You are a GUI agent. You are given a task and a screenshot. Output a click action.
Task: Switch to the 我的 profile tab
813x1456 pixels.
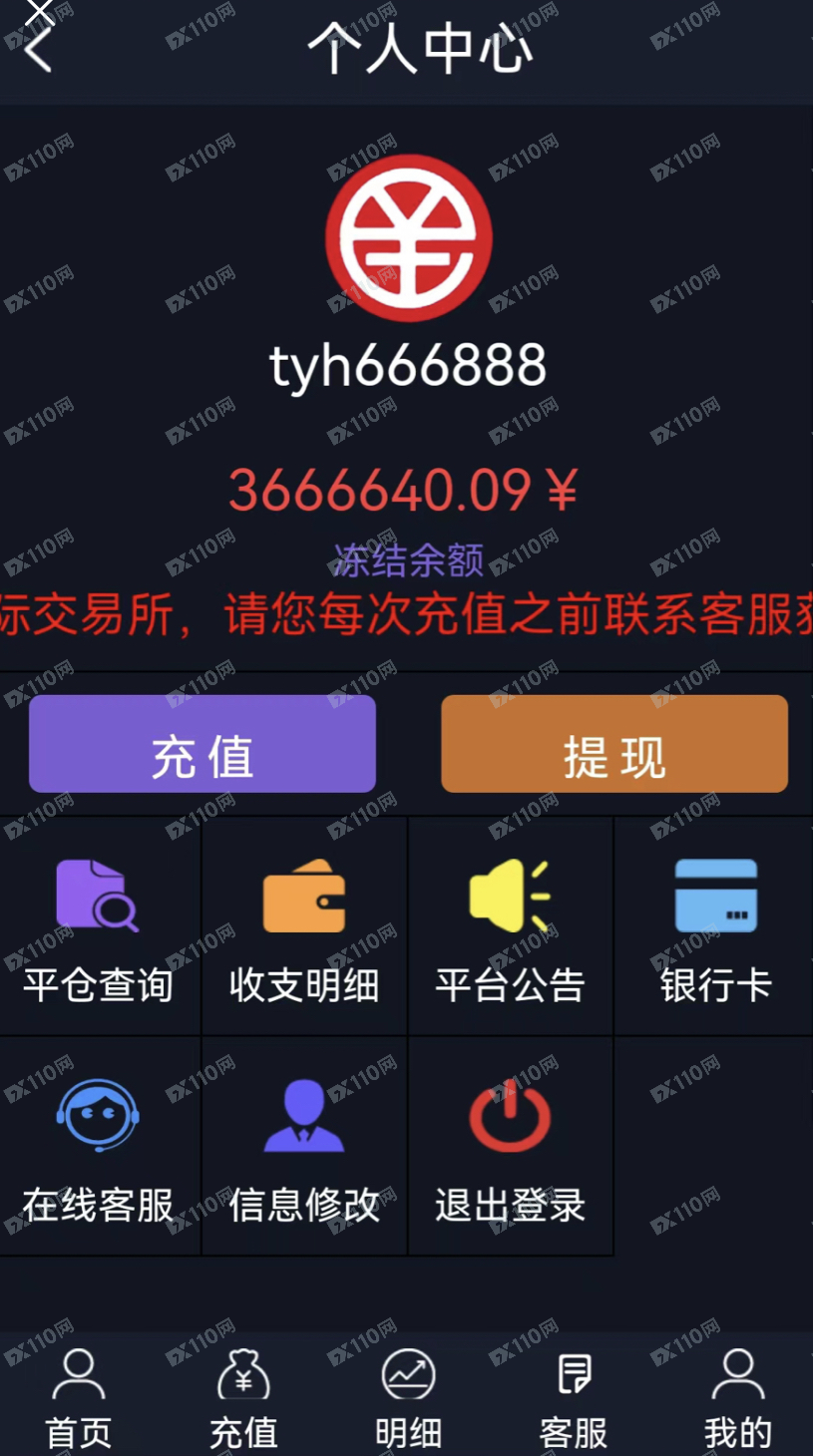[x=737, y=1398]
